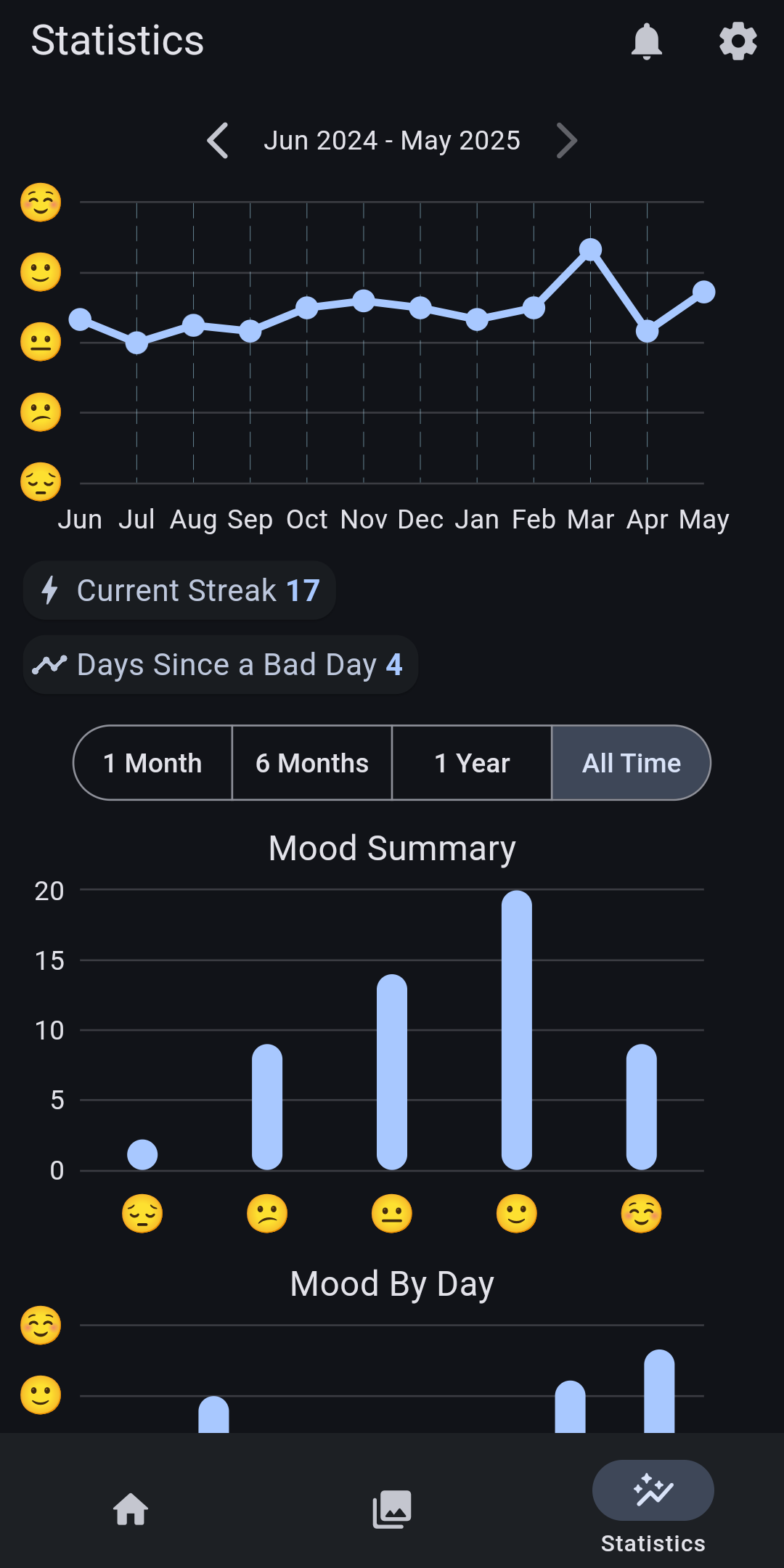The height and width of the screenshot is (1568, 784).
Task: Select the 1 Month range
Action: 153,763
